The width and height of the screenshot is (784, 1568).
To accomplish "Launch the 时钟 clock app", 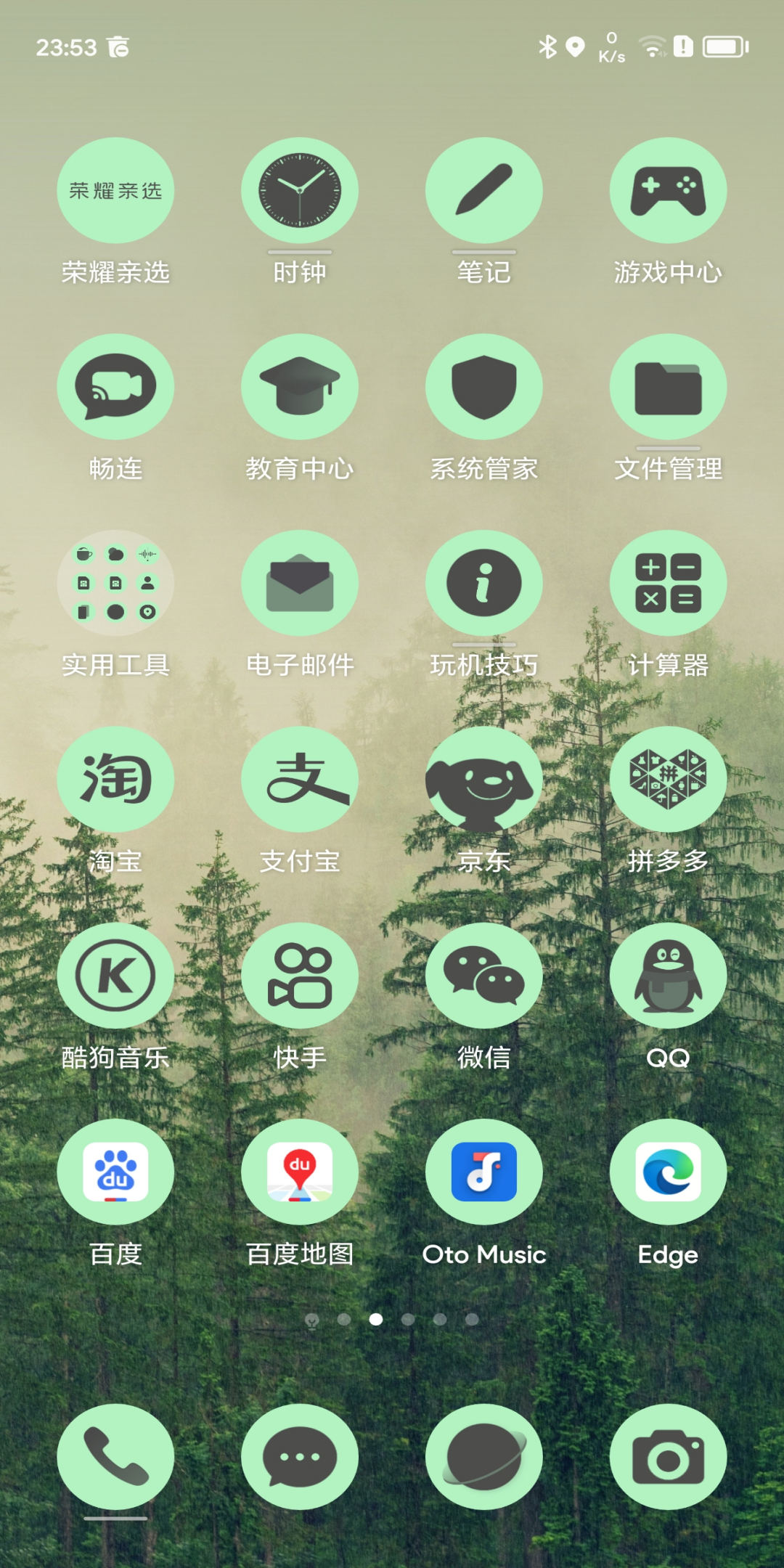I will [x=300, y=191].
